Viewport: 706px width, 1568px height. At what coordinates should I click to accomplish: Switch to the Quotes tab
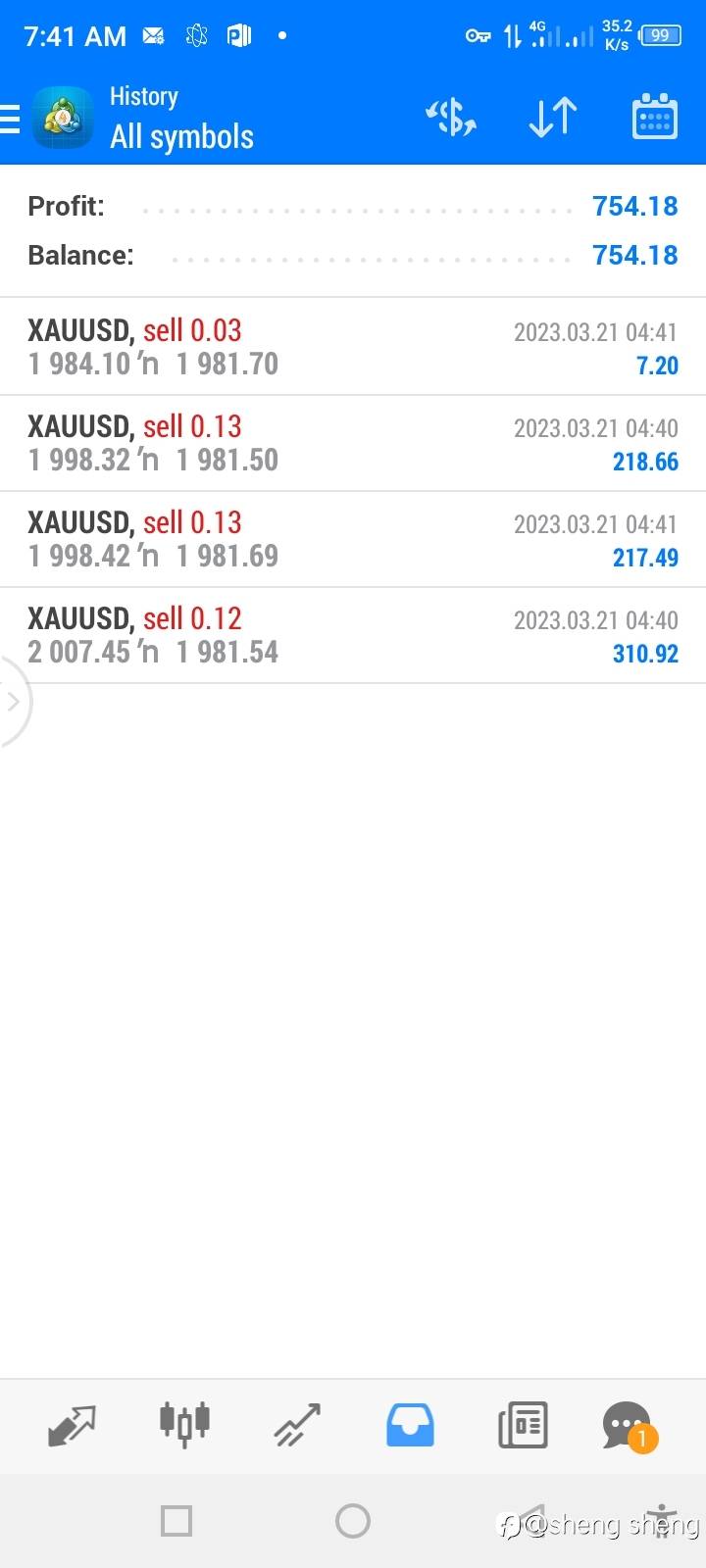[72, 1425]
